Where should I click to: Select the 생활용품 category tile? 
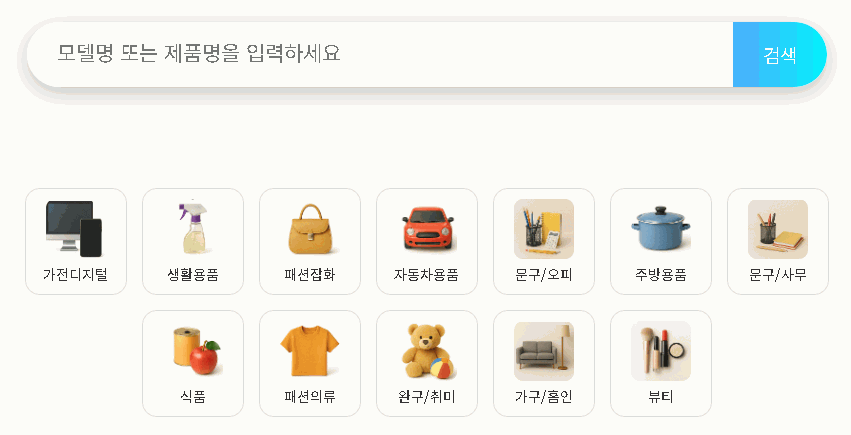point(193,241)
